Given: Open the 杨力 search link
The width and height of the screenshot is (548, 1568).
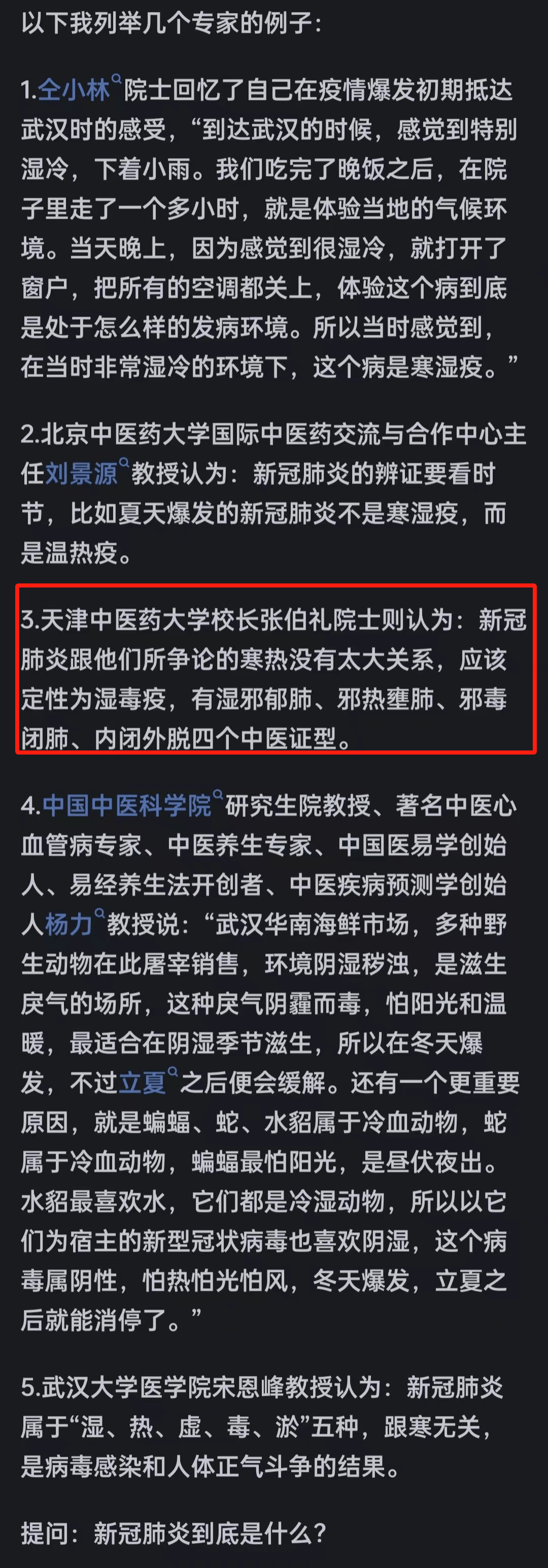Looking at the screenshot, I should coord(68,924).
